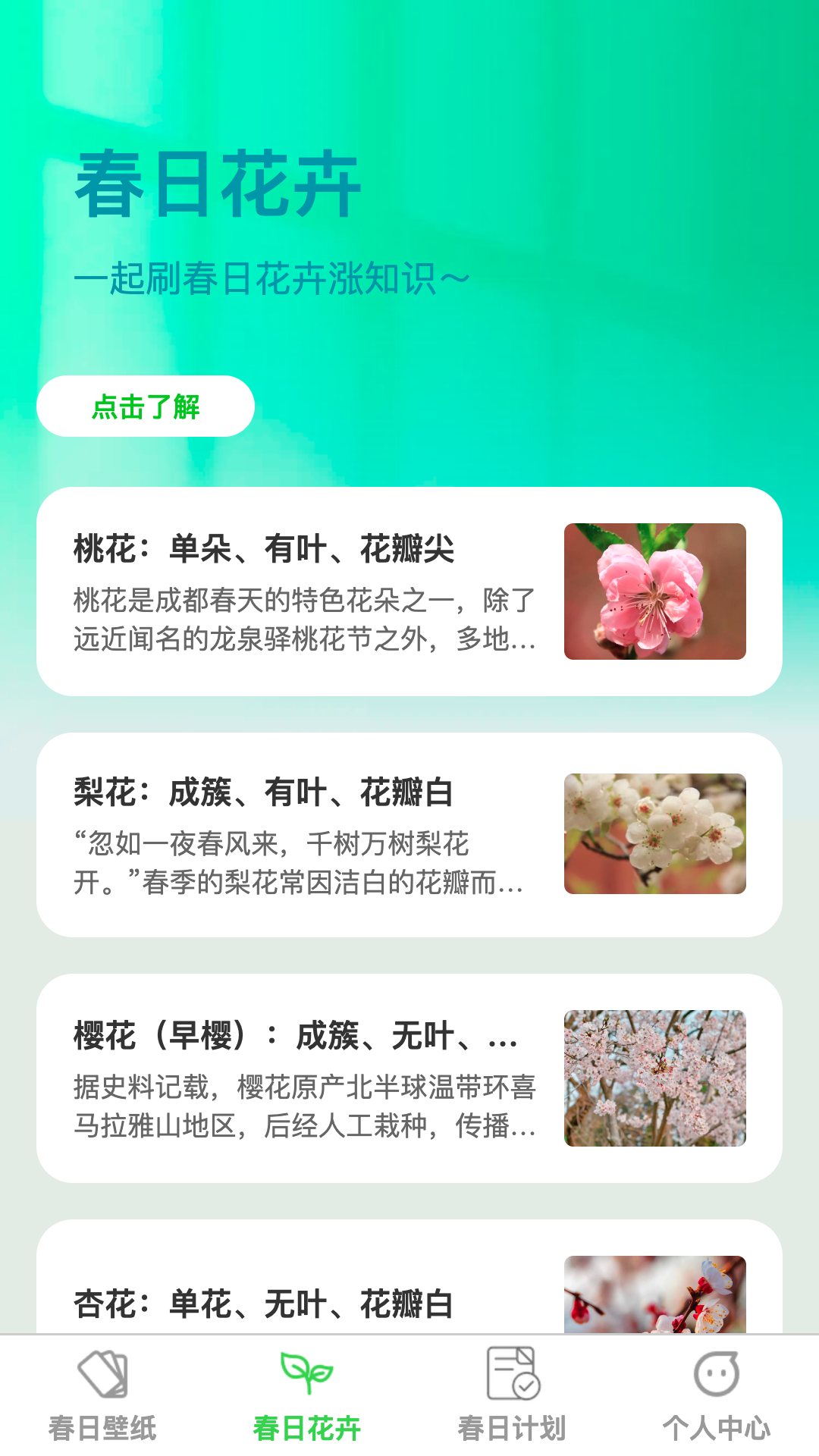Screen dimensions: 819x1456
Task: Open the 个人中心 tab
Action: (x=716, y=1395)
